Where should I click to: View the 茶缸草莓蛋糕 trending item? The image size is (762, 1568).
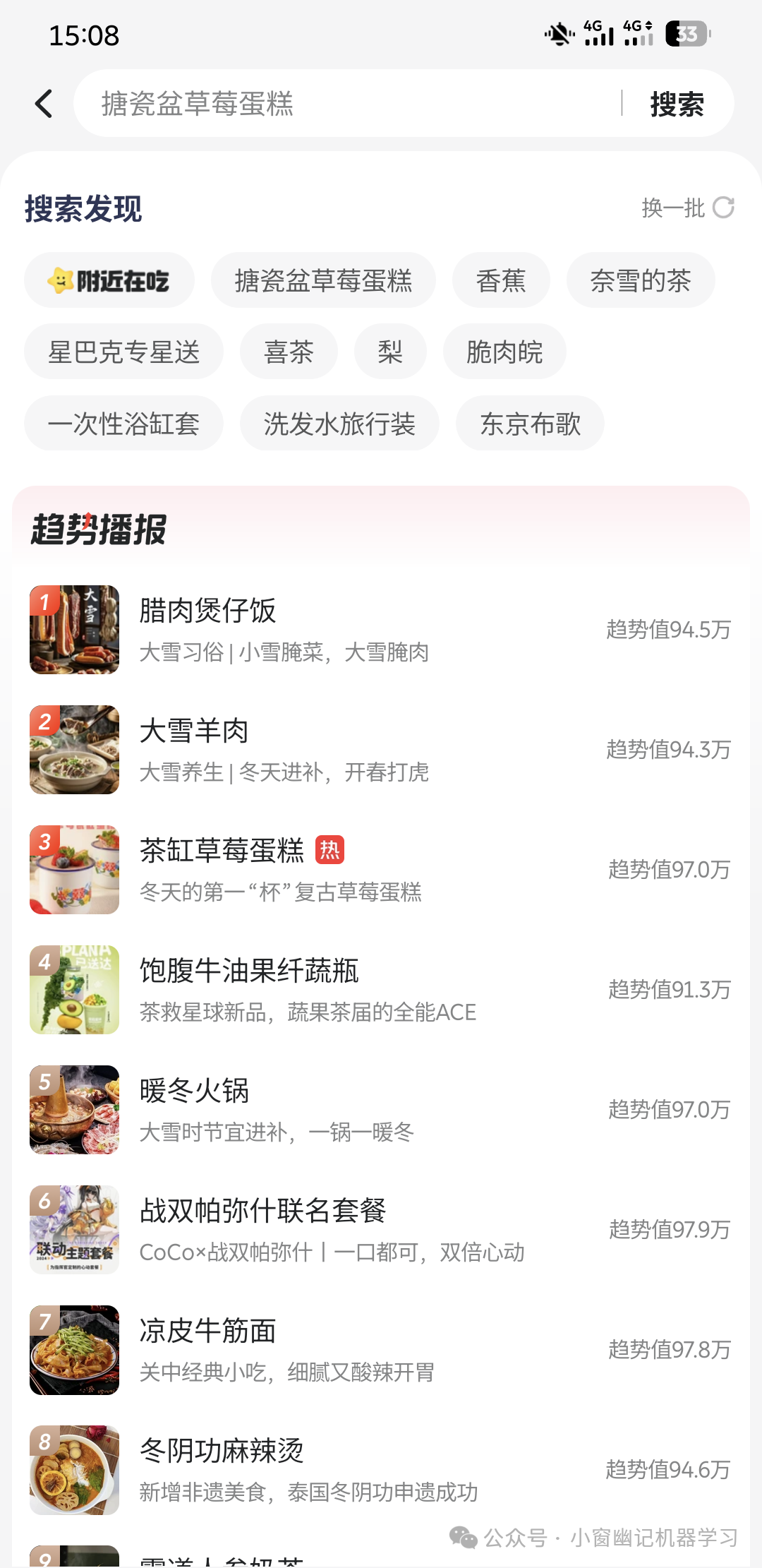click(353, 870)
